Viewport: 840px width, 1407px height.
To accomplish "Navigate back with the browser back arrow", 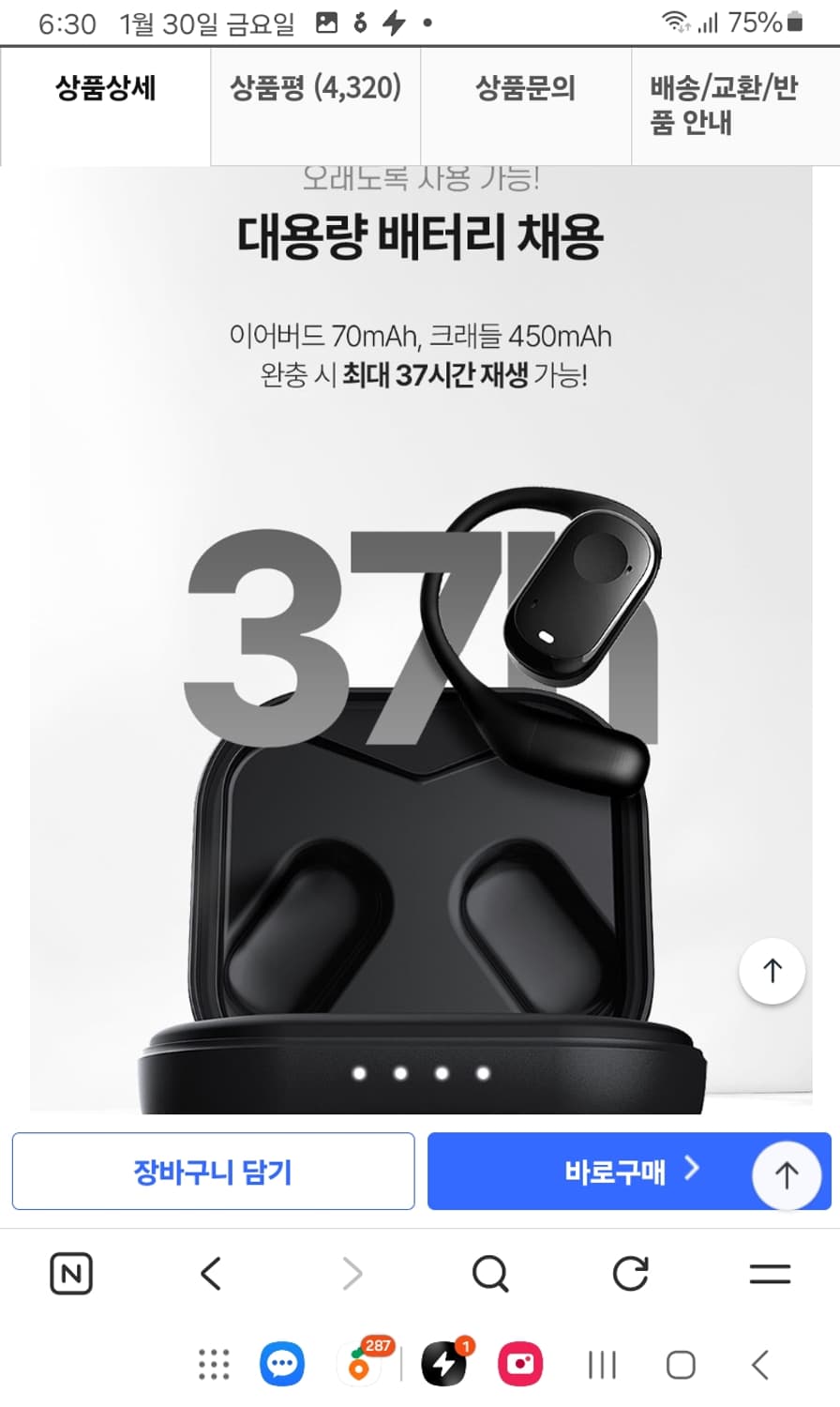I will coord(210,1274).
